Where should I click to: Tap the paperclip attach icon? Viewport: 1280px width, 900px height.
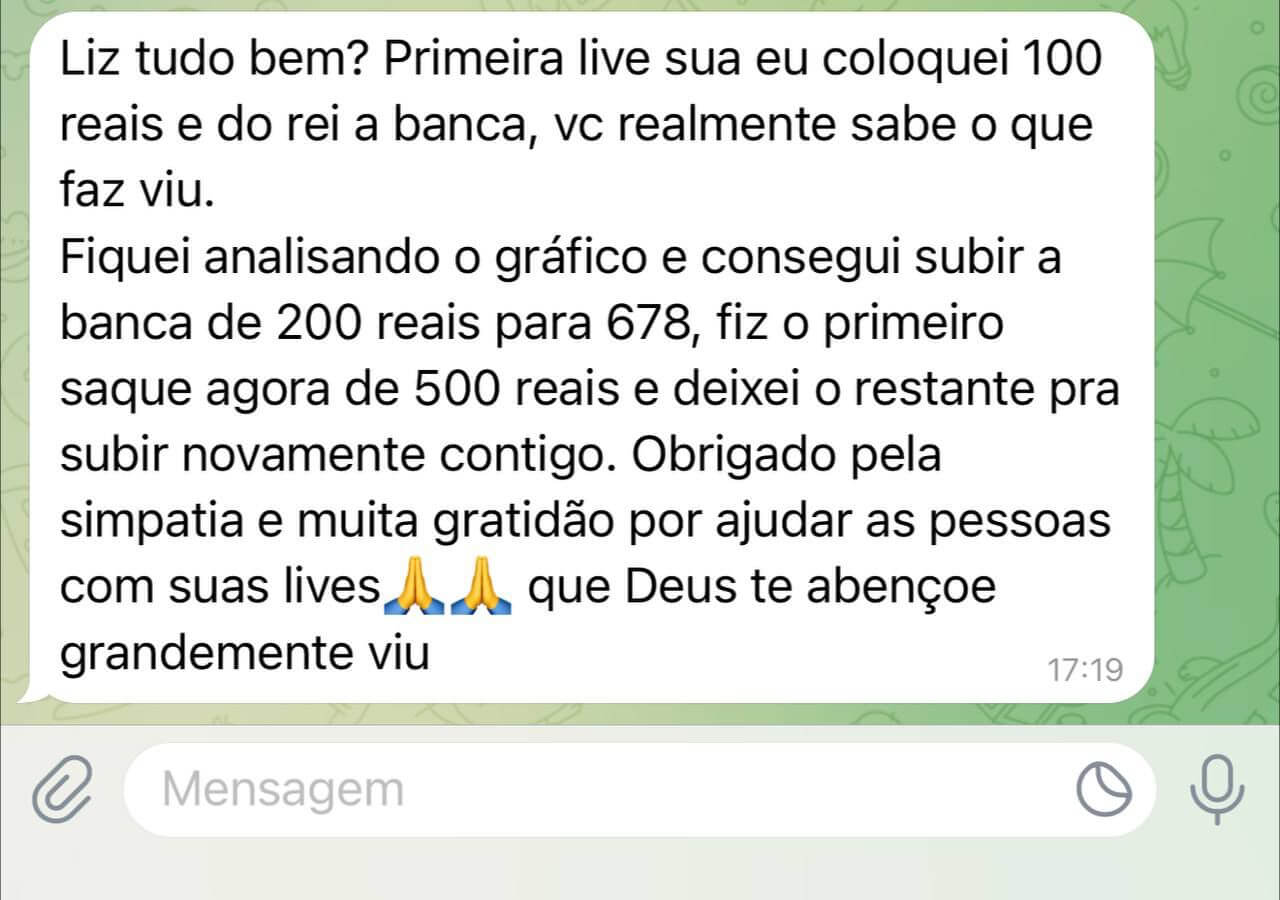[x=62, y=788]
